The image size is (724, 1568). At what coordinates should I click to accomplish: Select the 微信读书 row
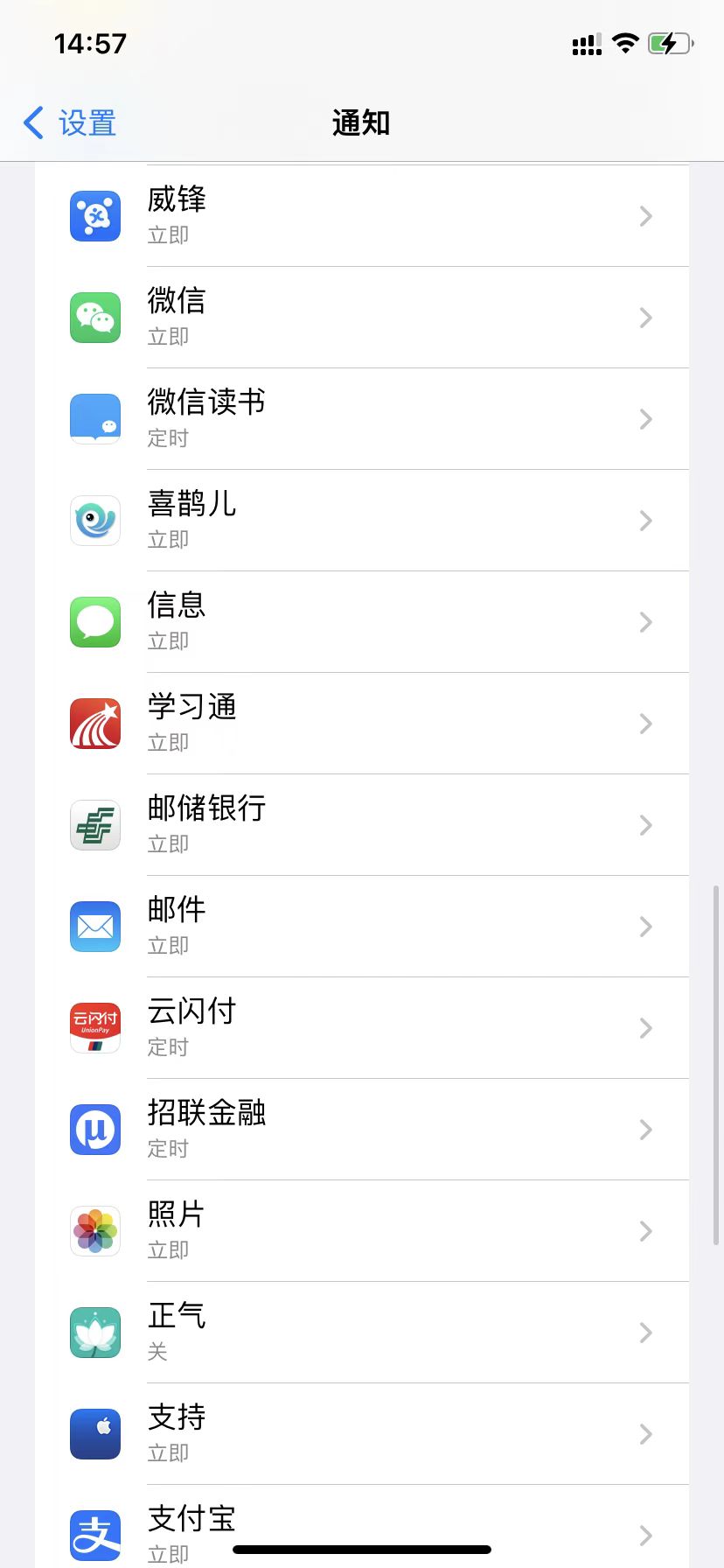tap(362, 419)
